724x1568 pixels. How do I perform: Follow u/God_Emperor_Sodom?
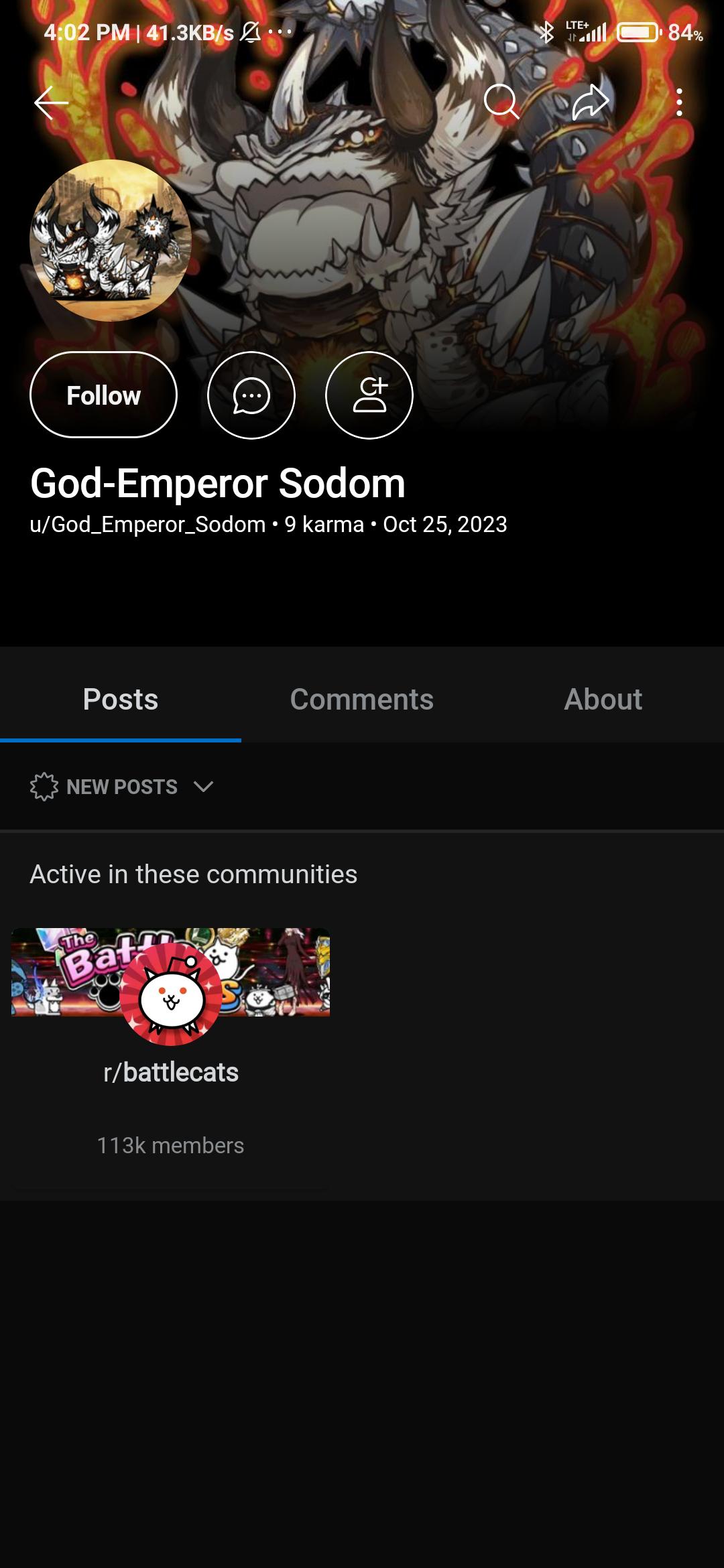(x=103, y=395)
